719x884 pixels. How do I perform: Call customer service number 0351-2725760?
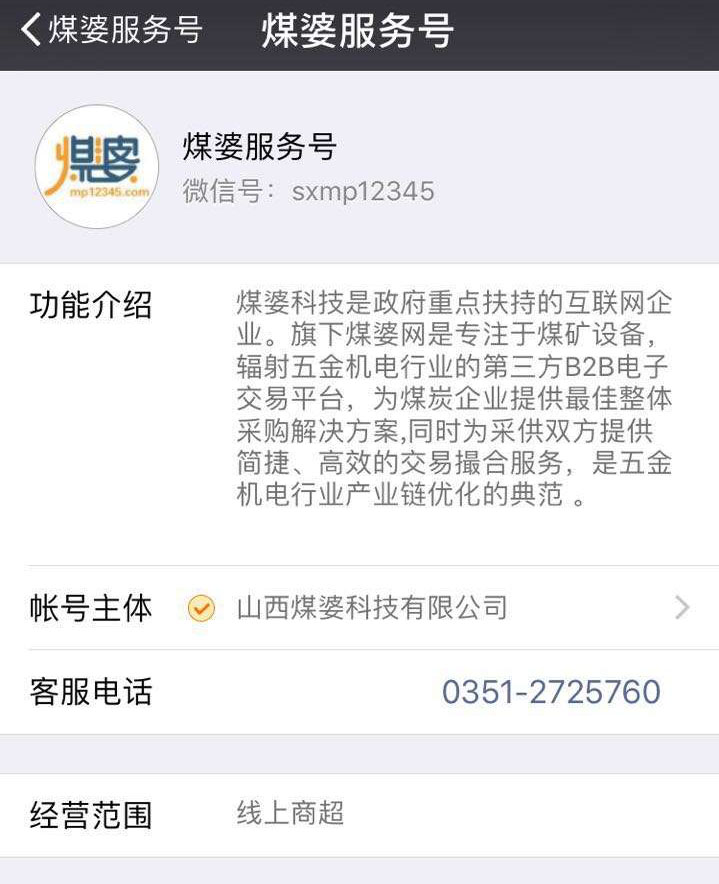[x=551, y=692]
